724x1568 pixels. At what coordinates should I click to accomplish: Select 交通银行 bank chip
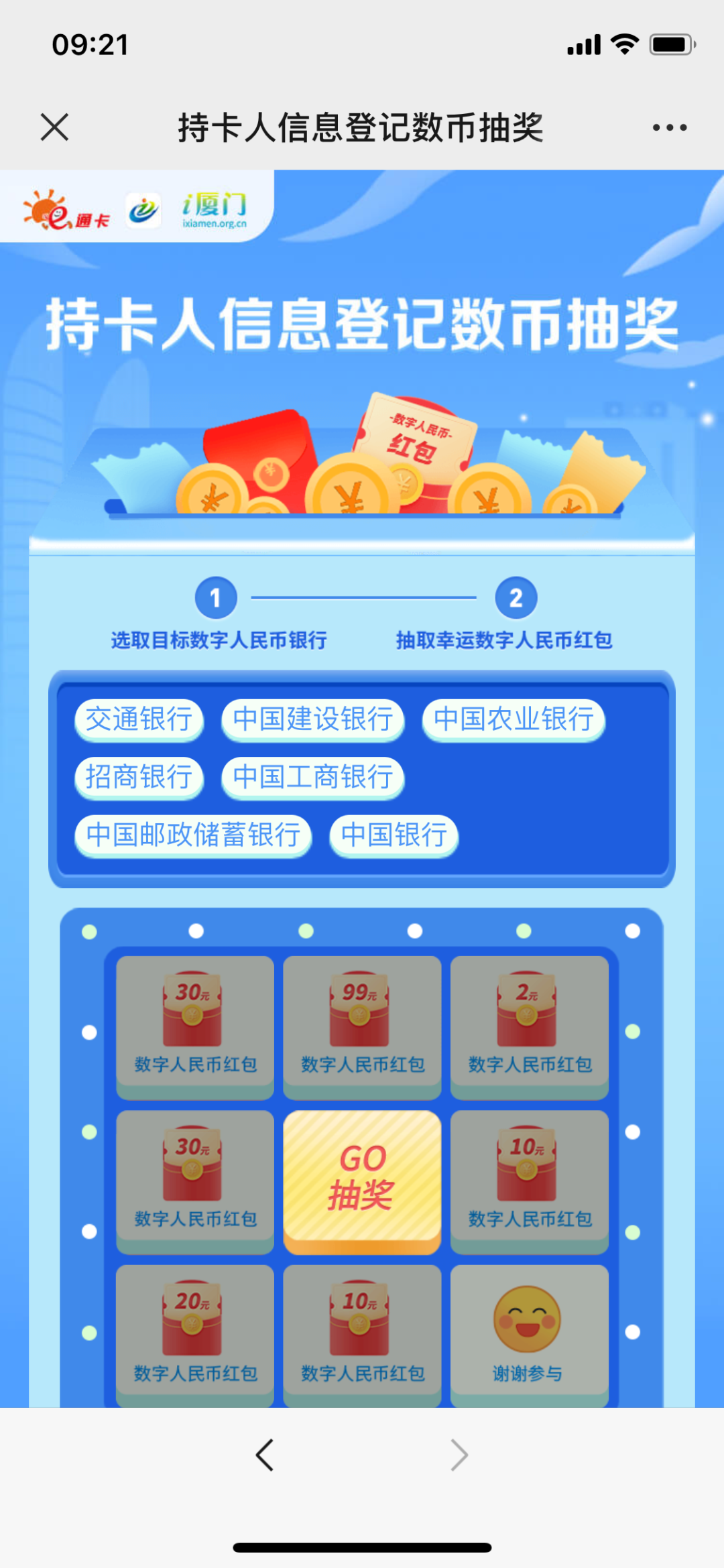tap(139, 719)
